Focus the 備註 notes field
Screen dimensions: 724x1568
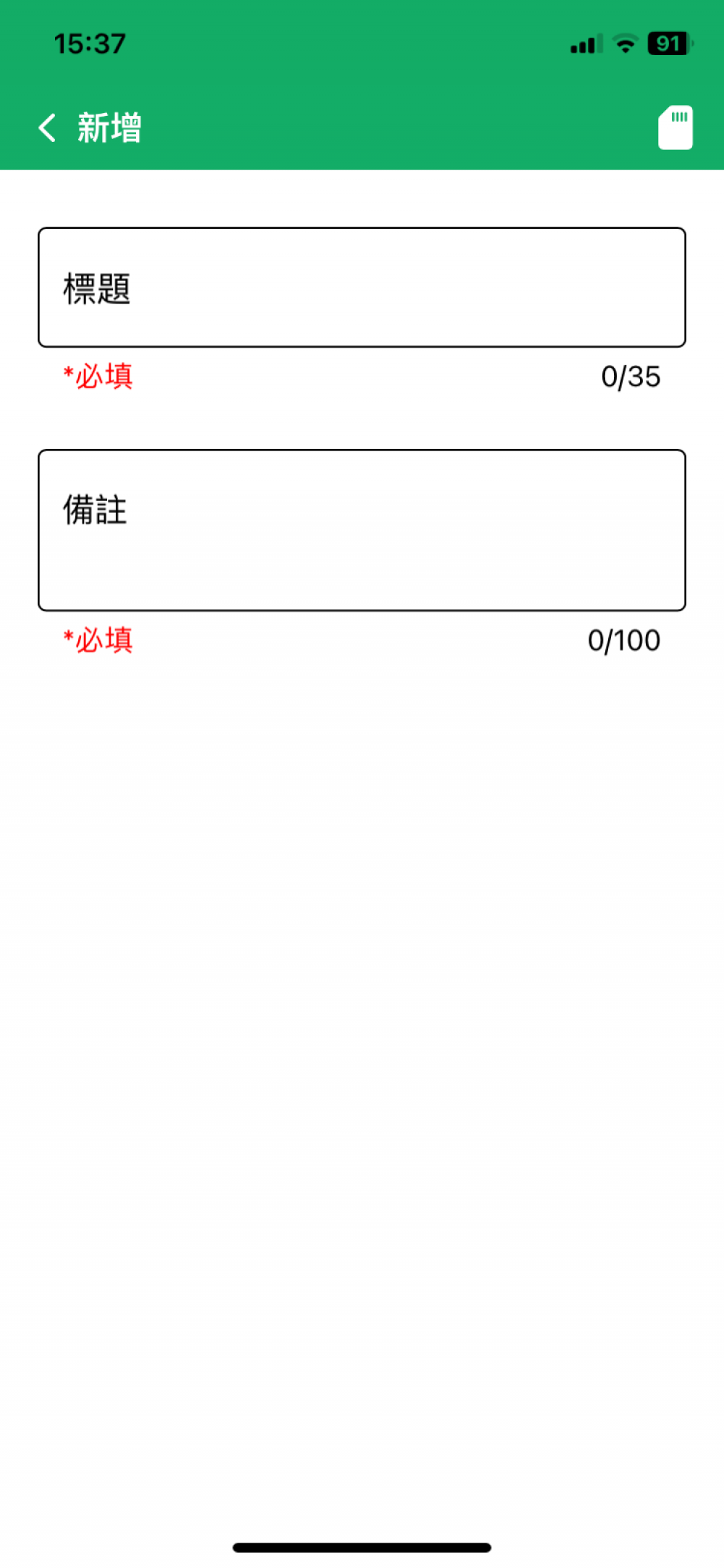[362, 530]
